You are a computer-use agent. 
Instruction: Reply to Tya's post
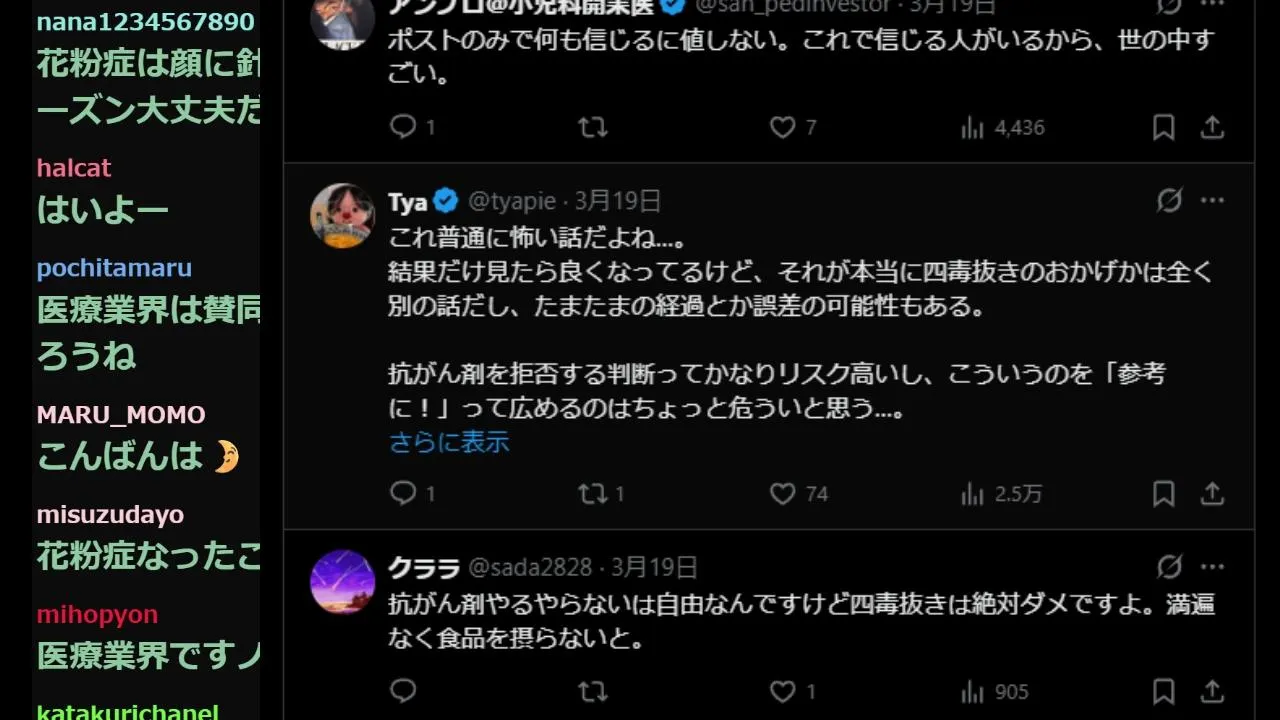coord(403,493)
